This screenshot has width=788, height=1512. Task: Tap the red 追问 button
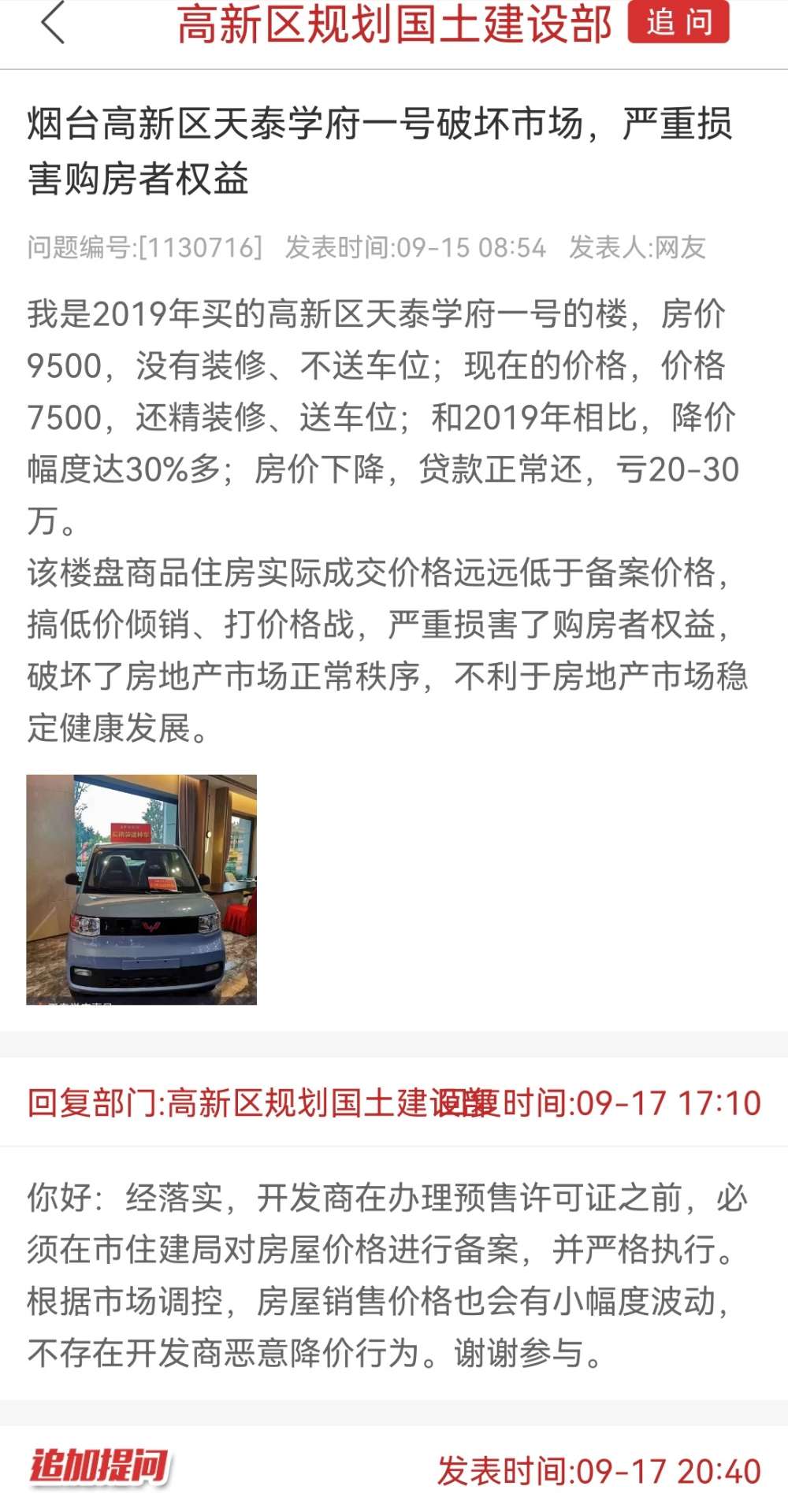pyautogui.click(x=678, y=21)
